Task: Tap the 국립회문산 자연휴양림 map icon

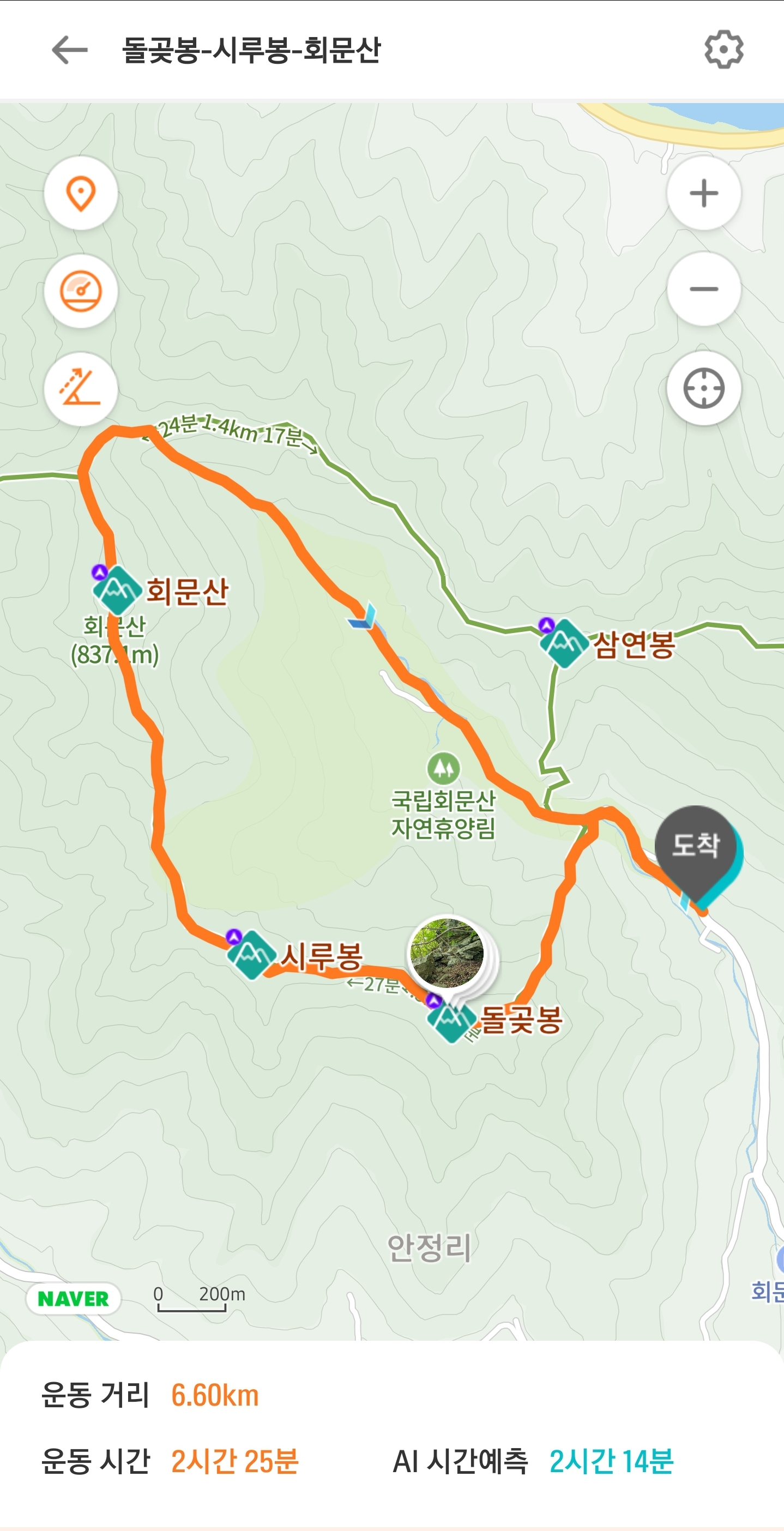Action: (x=443, y=768)
